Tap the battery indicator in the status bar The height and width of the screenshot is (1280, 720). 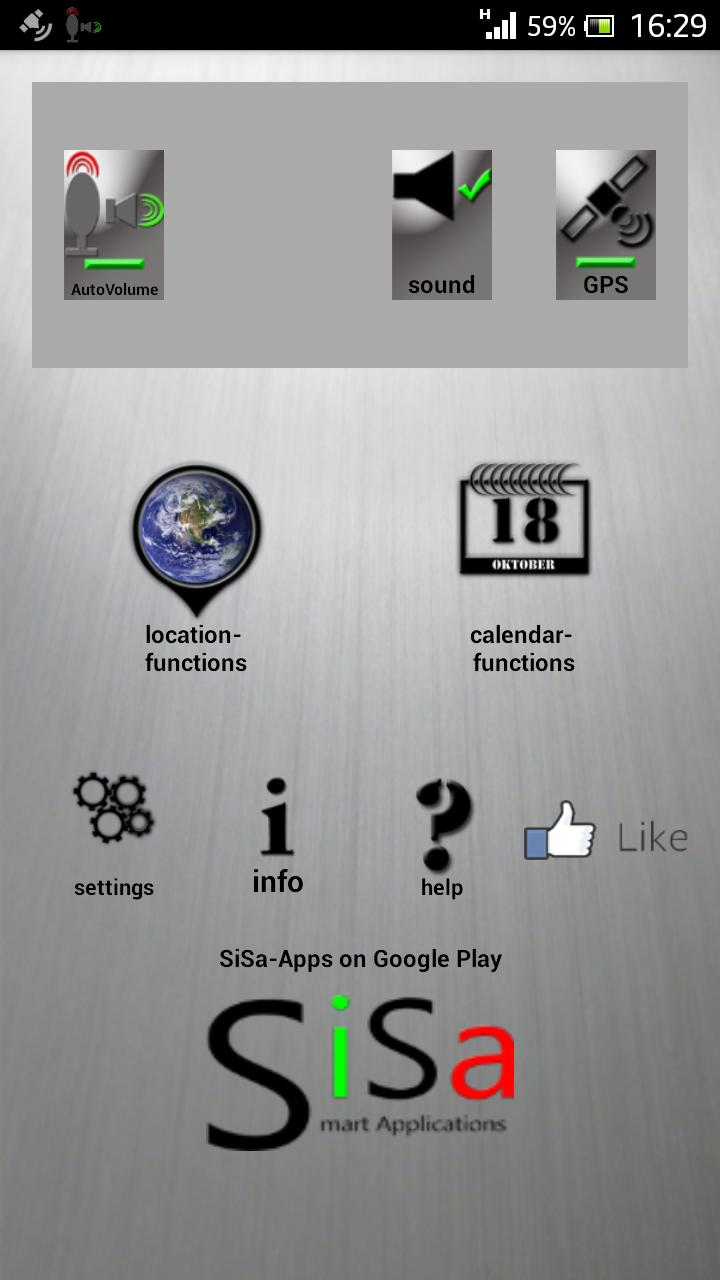coord(600,27)
